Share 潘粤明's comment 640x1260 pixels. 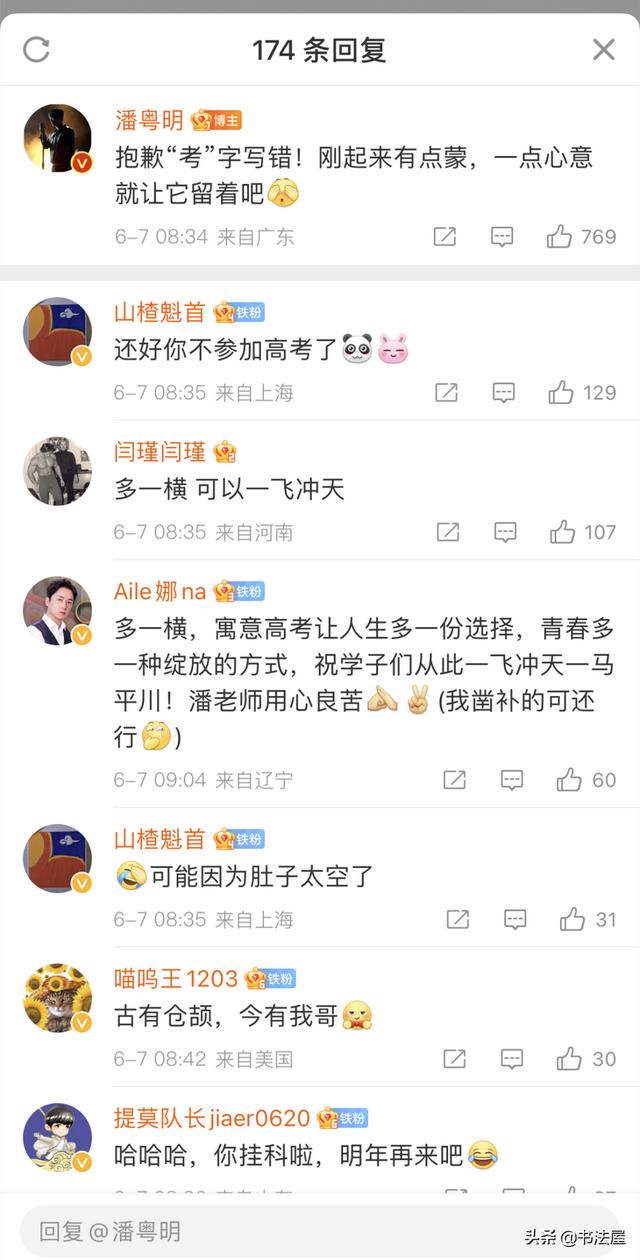(x=445, y=237)
